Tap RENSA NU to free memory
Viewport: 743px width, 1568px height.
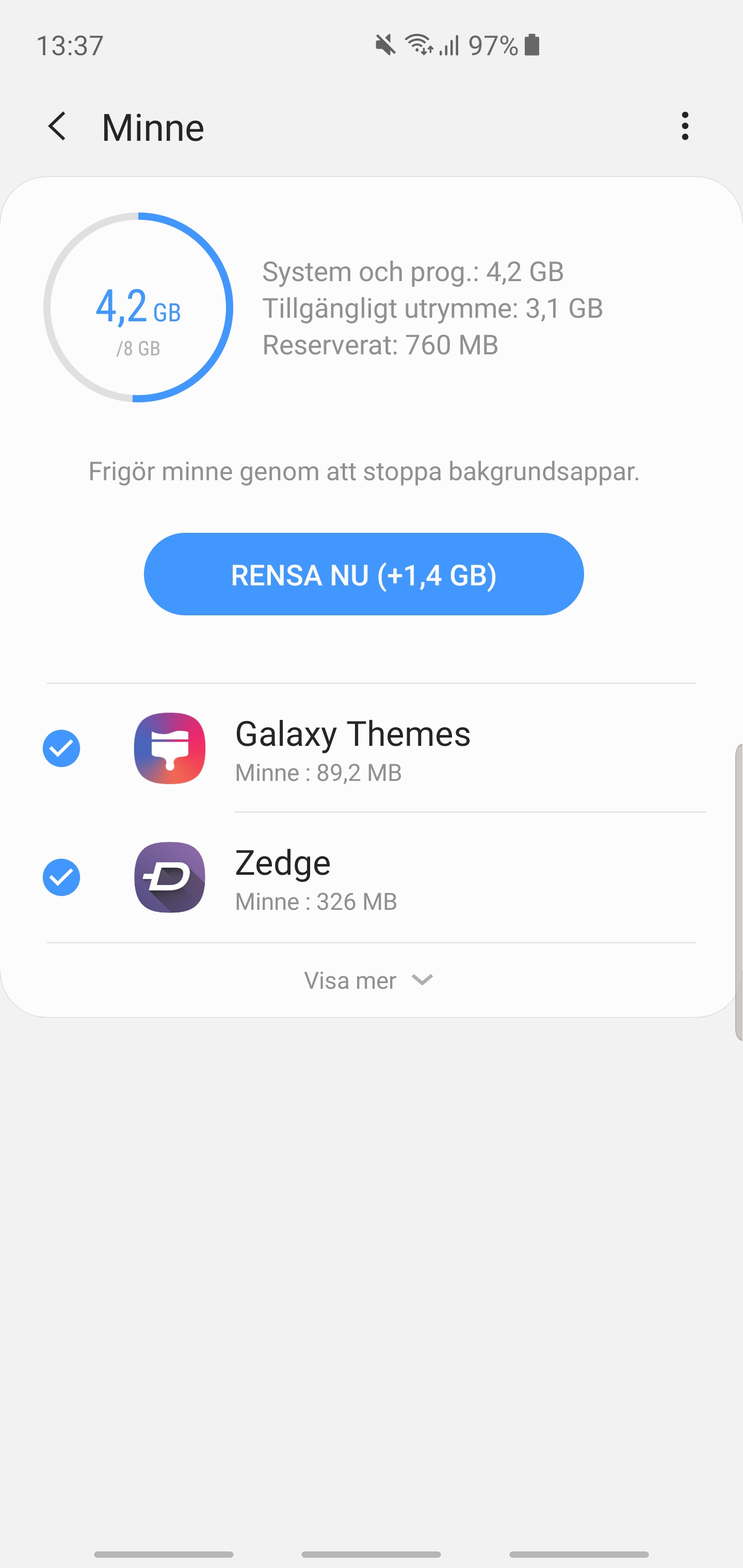point(364,574)
